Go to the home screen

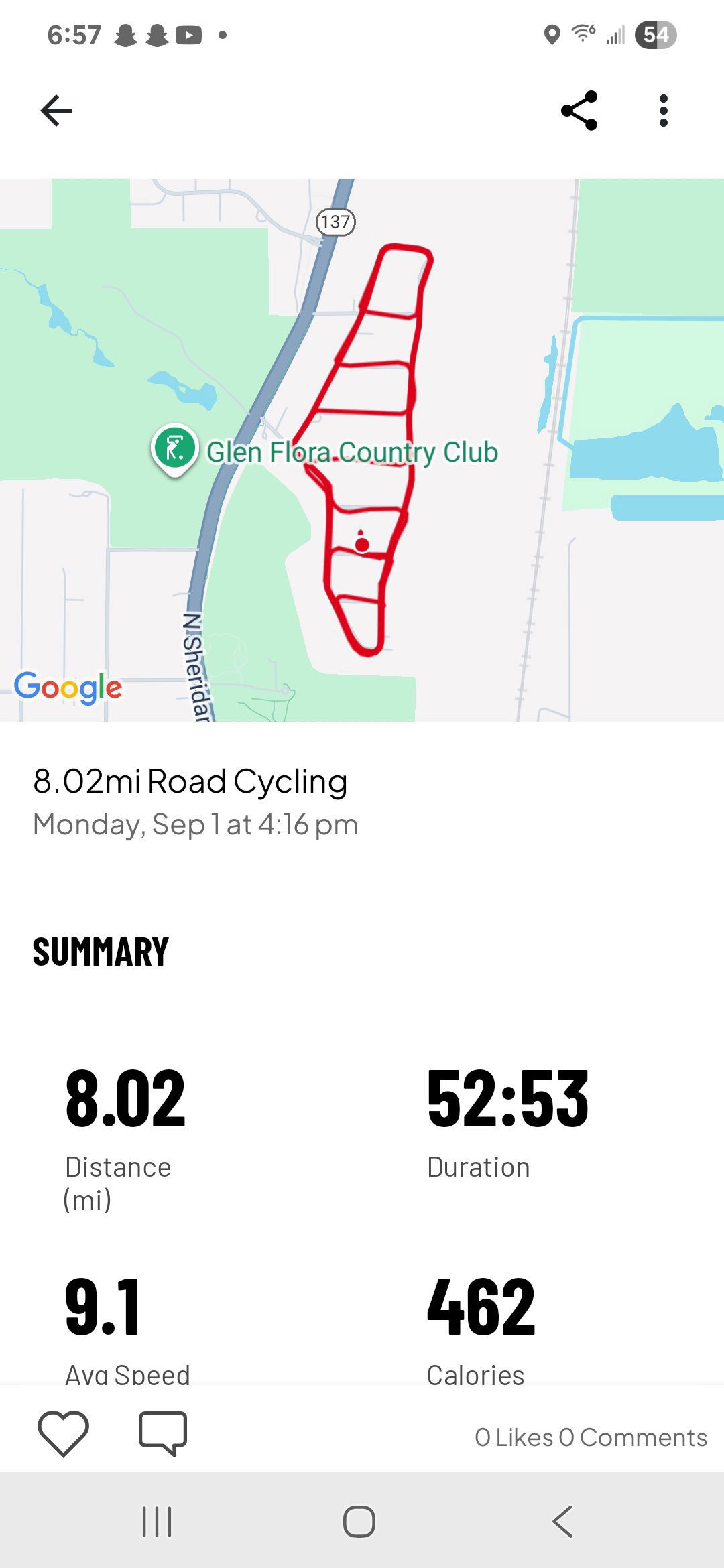[x=359, y=1521]
